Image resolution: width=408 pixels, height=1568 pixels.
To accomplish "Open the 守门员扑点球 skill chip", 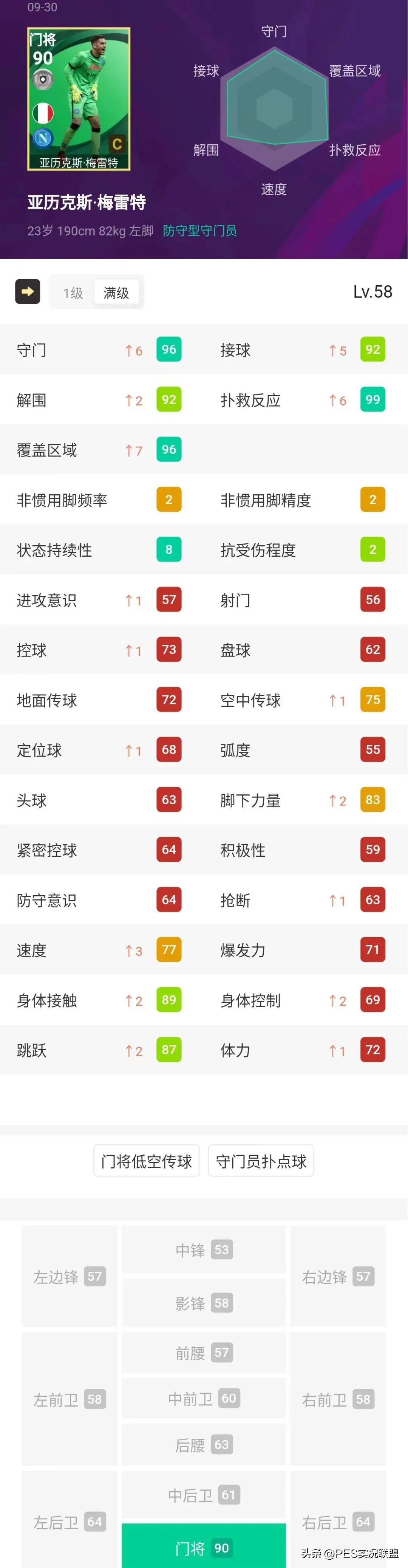I will pos(261,1161).
